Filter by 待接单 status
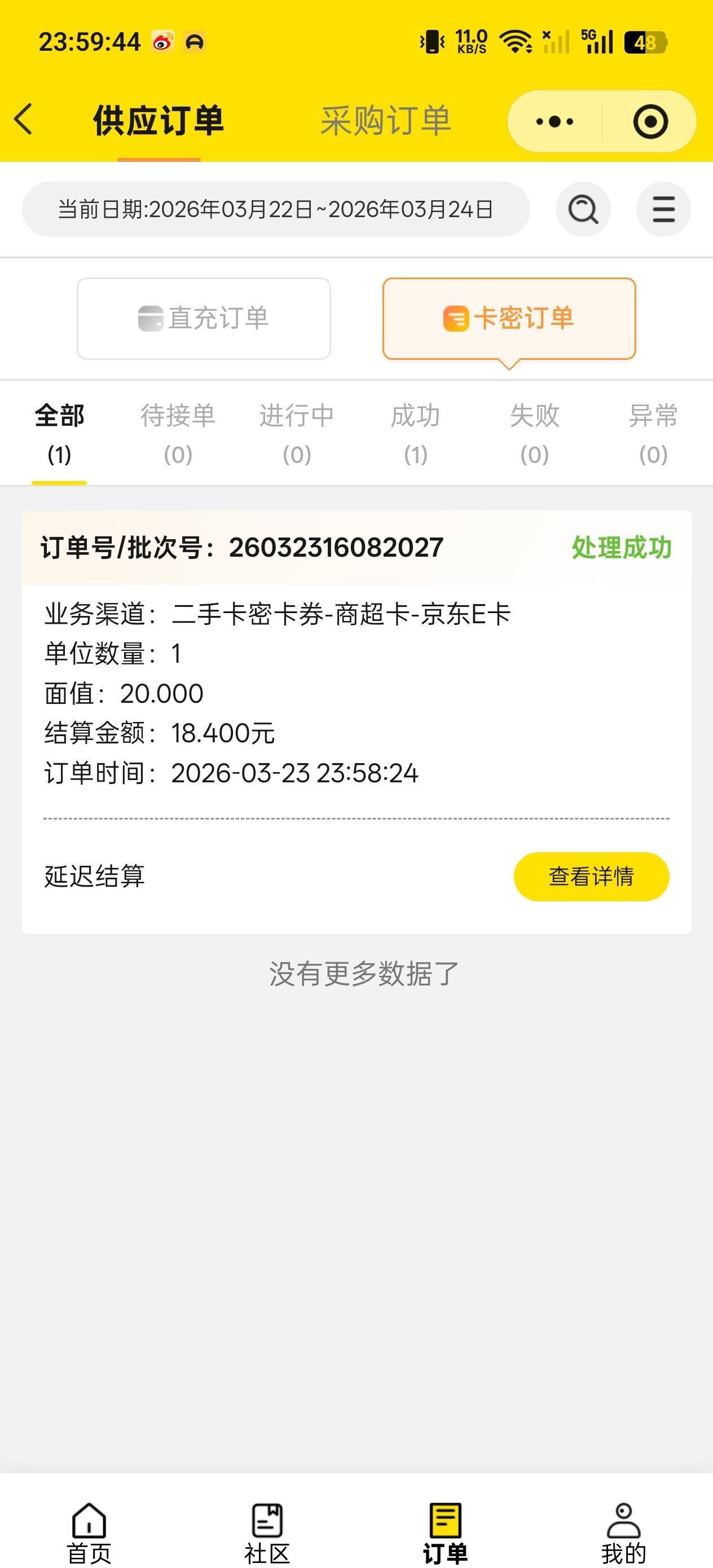Image resolution: width=713 pixels, height=1568 pixels. tap(178, 433)
